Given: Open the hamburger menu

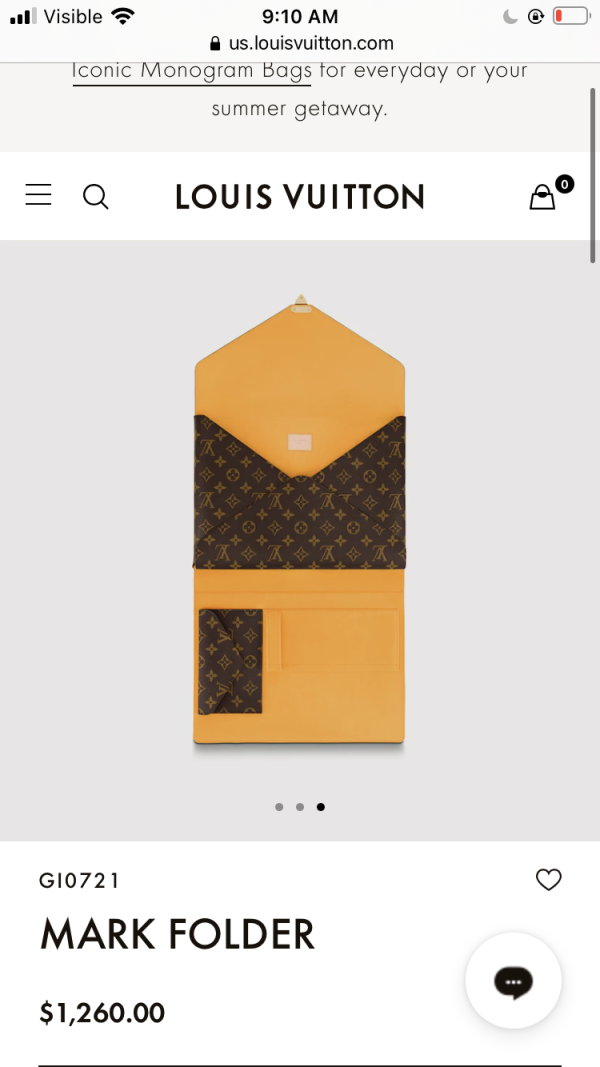Looking at the screenshot, I should point(38,195).
